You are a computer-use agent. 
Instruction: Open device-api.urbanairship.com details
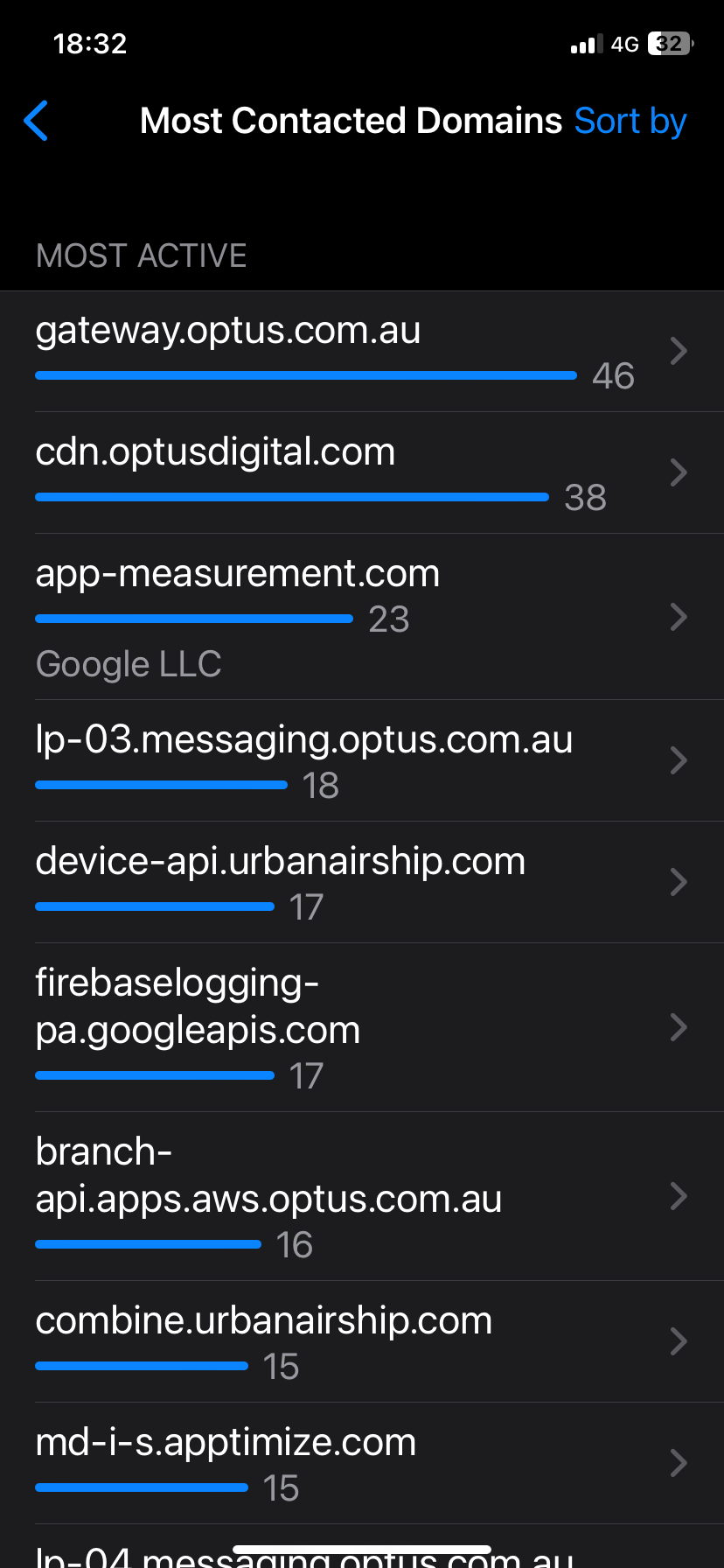tap(361, 882)
